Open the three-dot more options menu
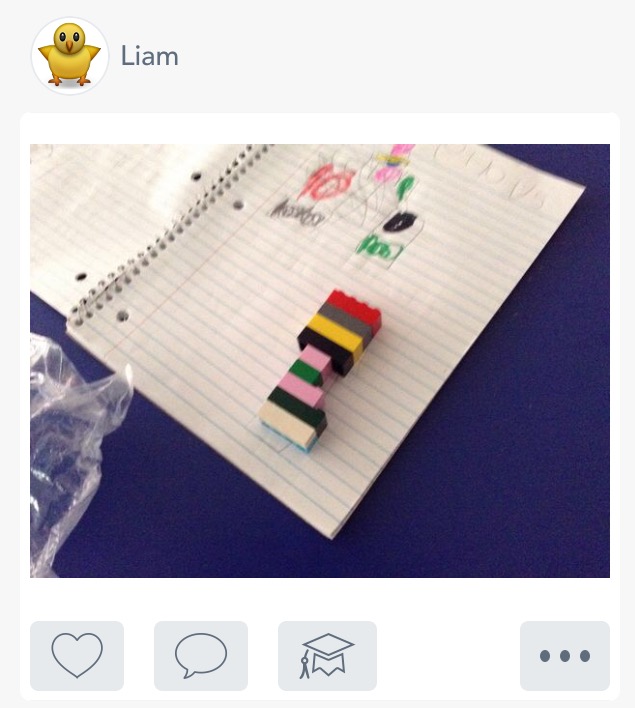Image resolution: width=635 pixels, height=708 pixels. [x=564, y=656]
